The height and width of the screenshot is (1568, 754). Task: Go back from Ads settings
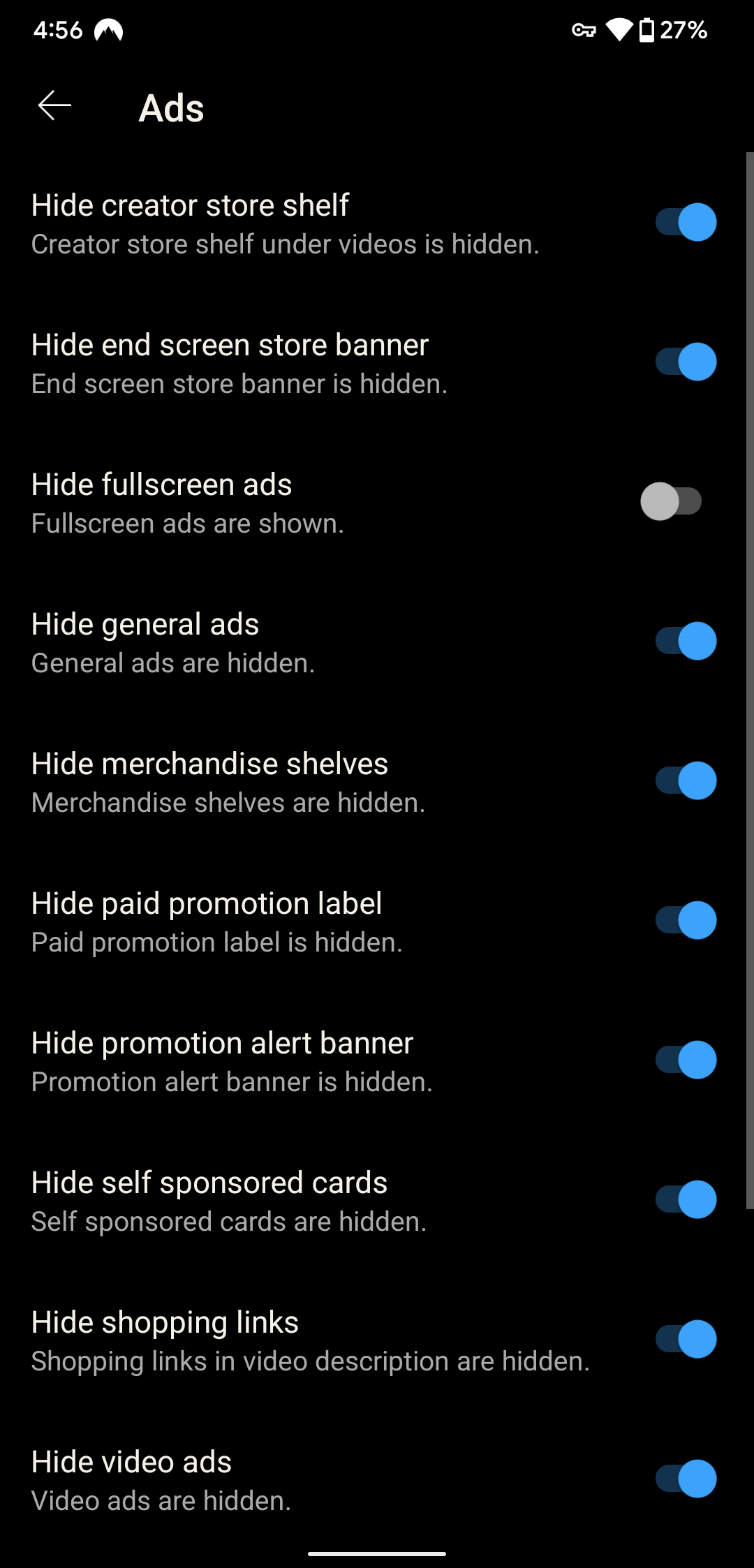(x=54, y=106)
